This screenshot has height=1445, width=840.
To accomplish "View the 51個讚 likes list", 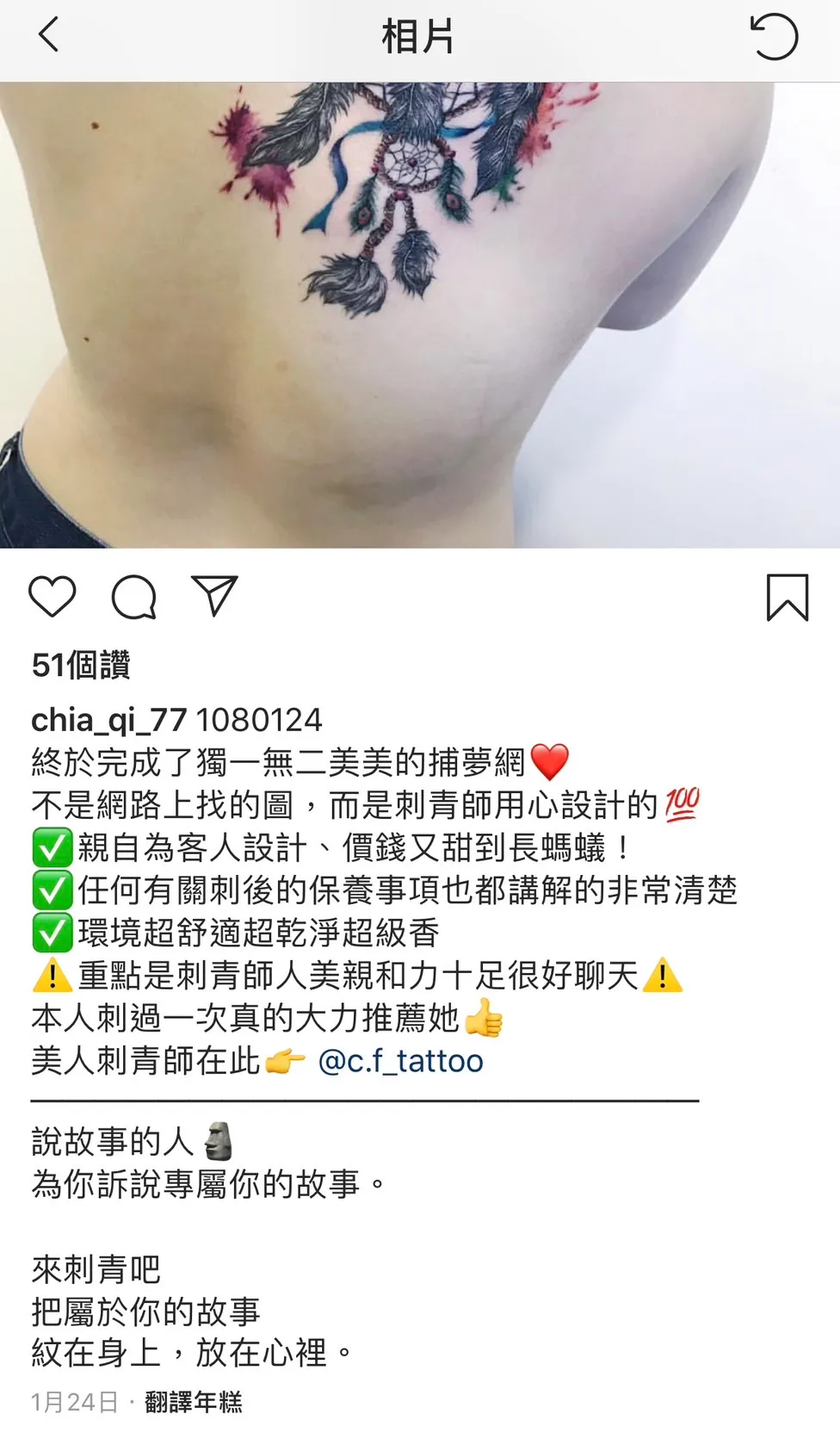I will coord(81,665).
